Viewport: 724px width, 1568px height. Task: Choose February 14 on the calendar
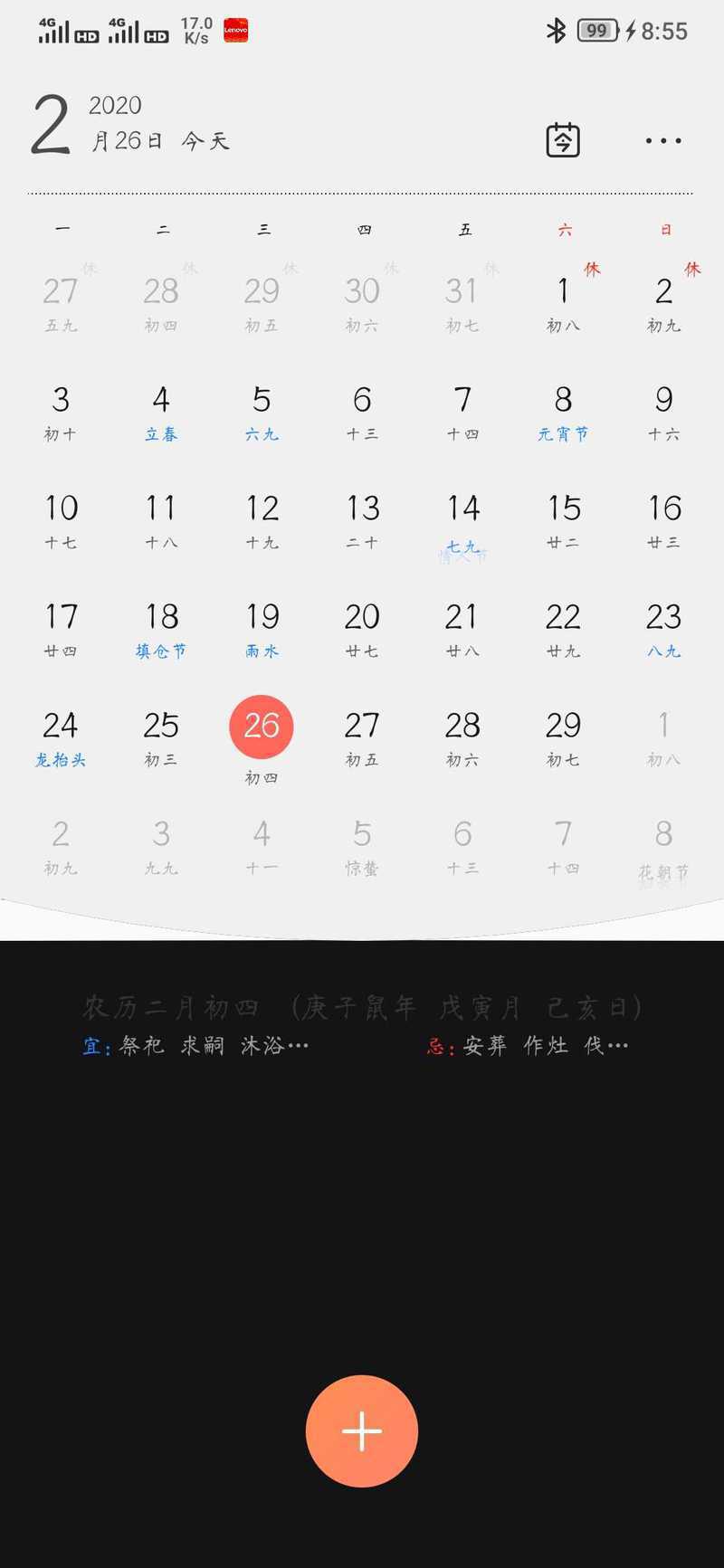click(x=462, y=520)
